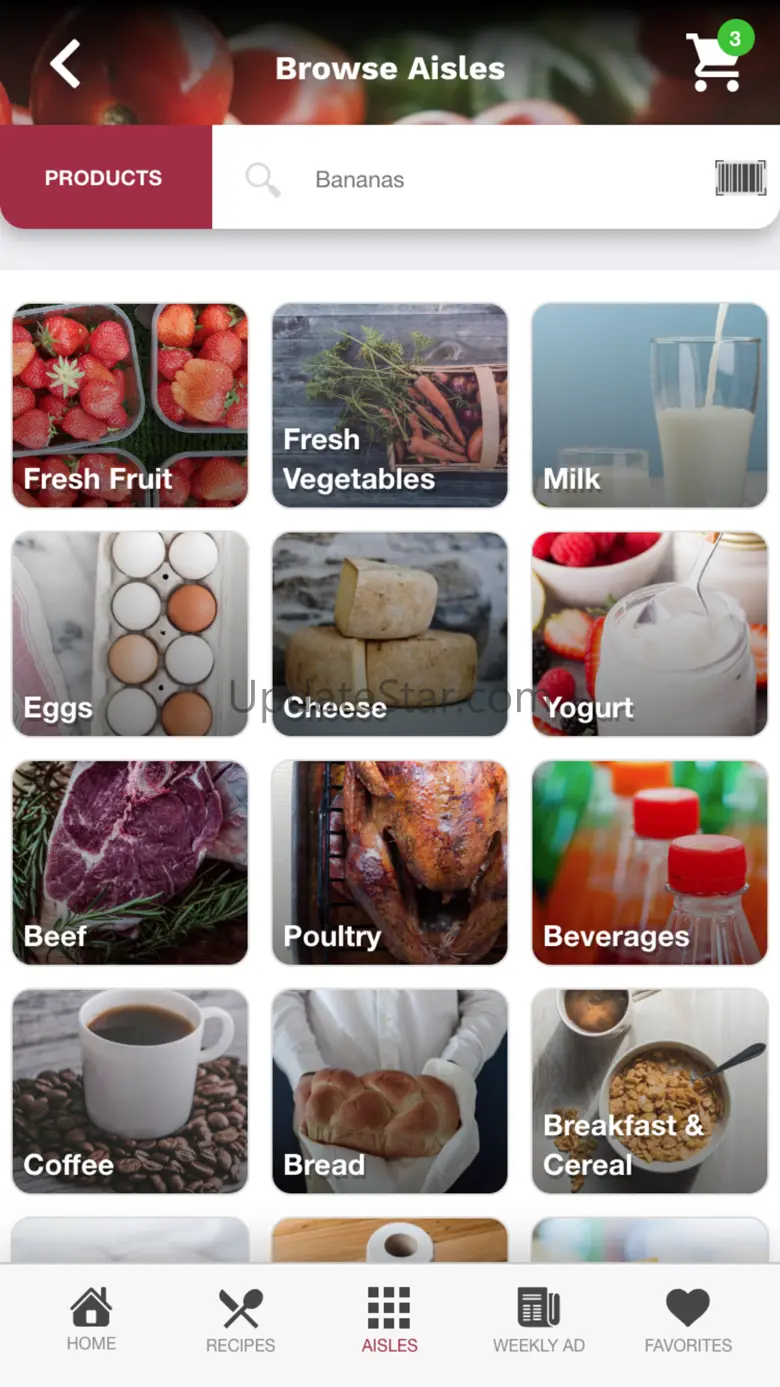Select the Poultry aisle tile
Screen dimensions: 780x1387
click(390, 862)
